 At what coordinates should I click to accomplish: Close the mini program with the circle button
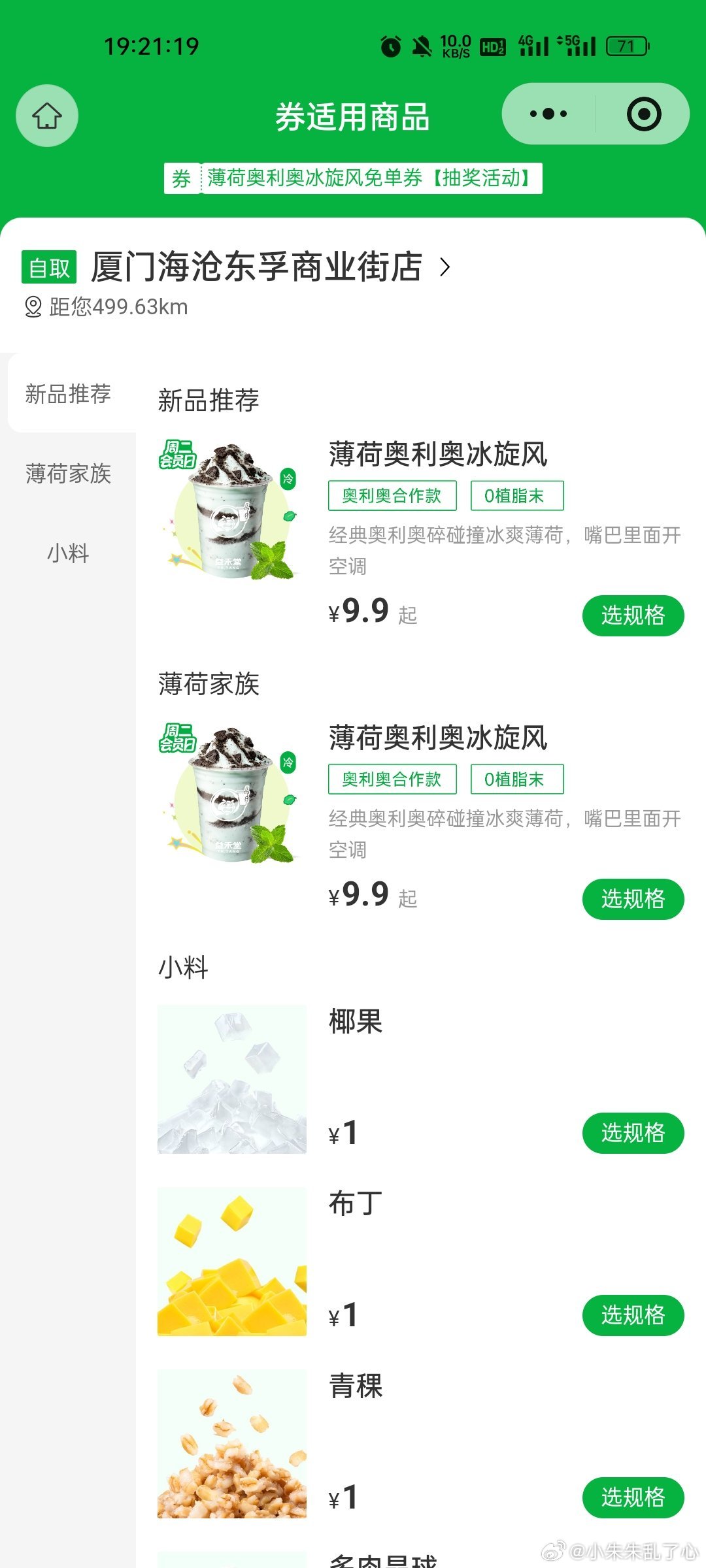pos(644,114)
